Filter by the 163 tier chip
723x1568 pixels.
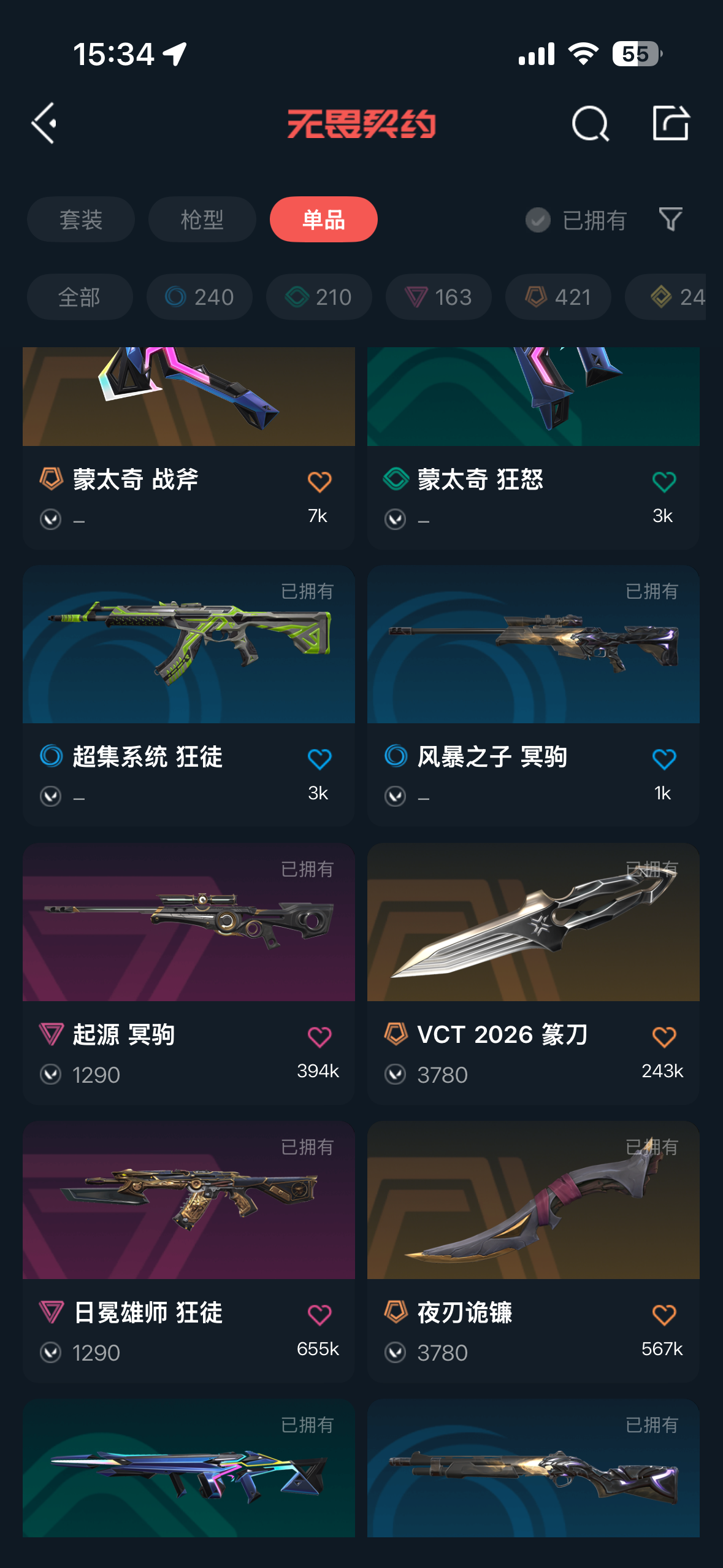pos(438,297)
